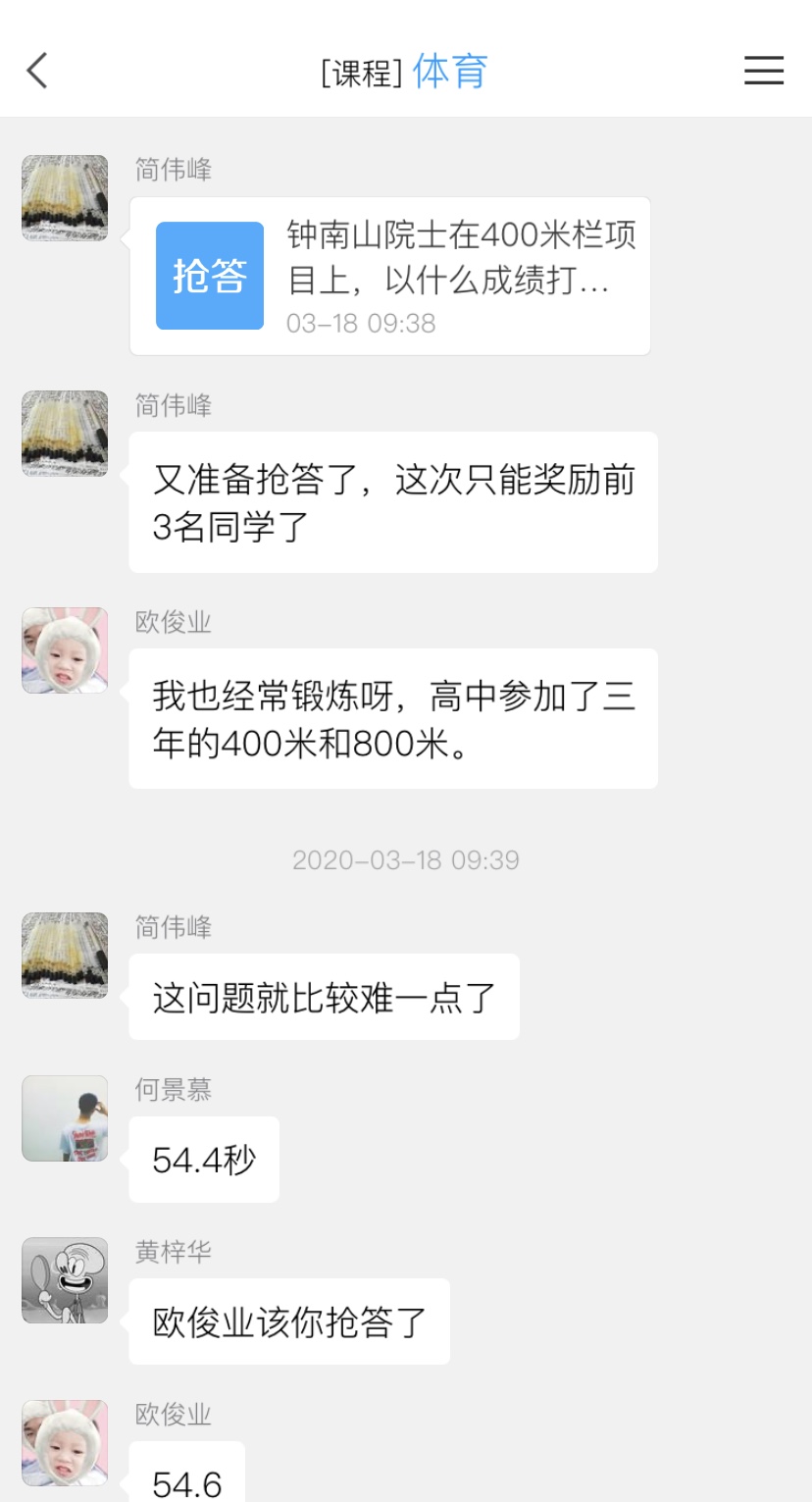Open the 抢答 question card about 钟南山

coord(389,276)
